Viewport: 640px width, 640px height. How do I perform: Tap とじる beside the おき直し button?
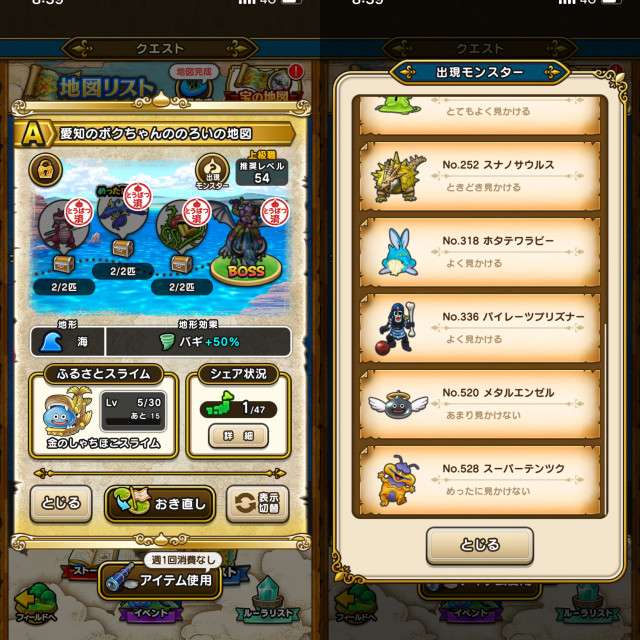point(62,503)
